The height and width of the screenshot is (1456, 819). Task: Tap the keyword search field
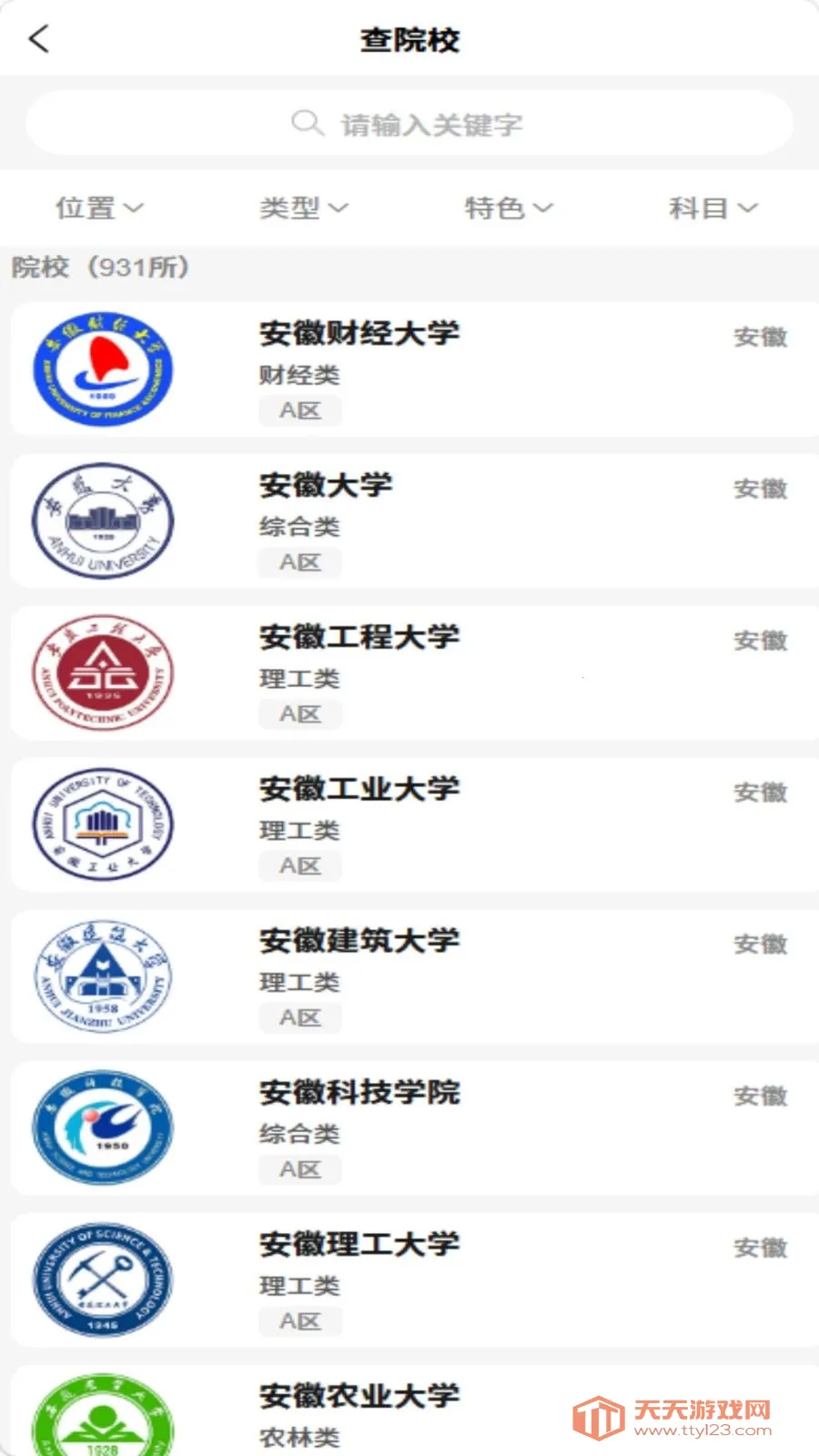(409, 124)
